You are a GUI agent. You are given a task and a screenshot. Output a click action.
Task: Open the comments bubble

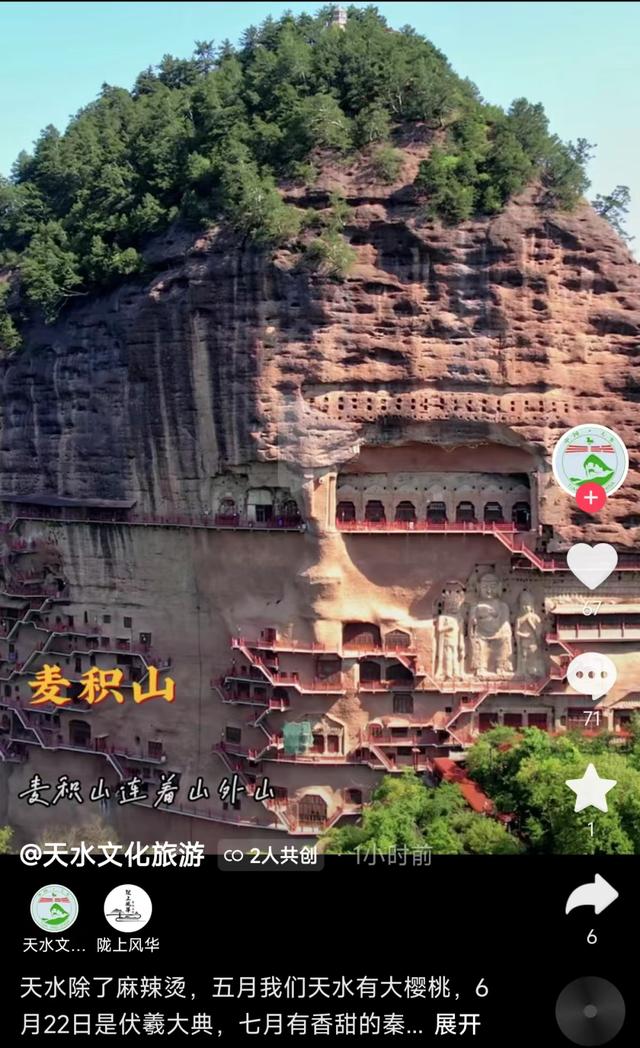[591, 676]
